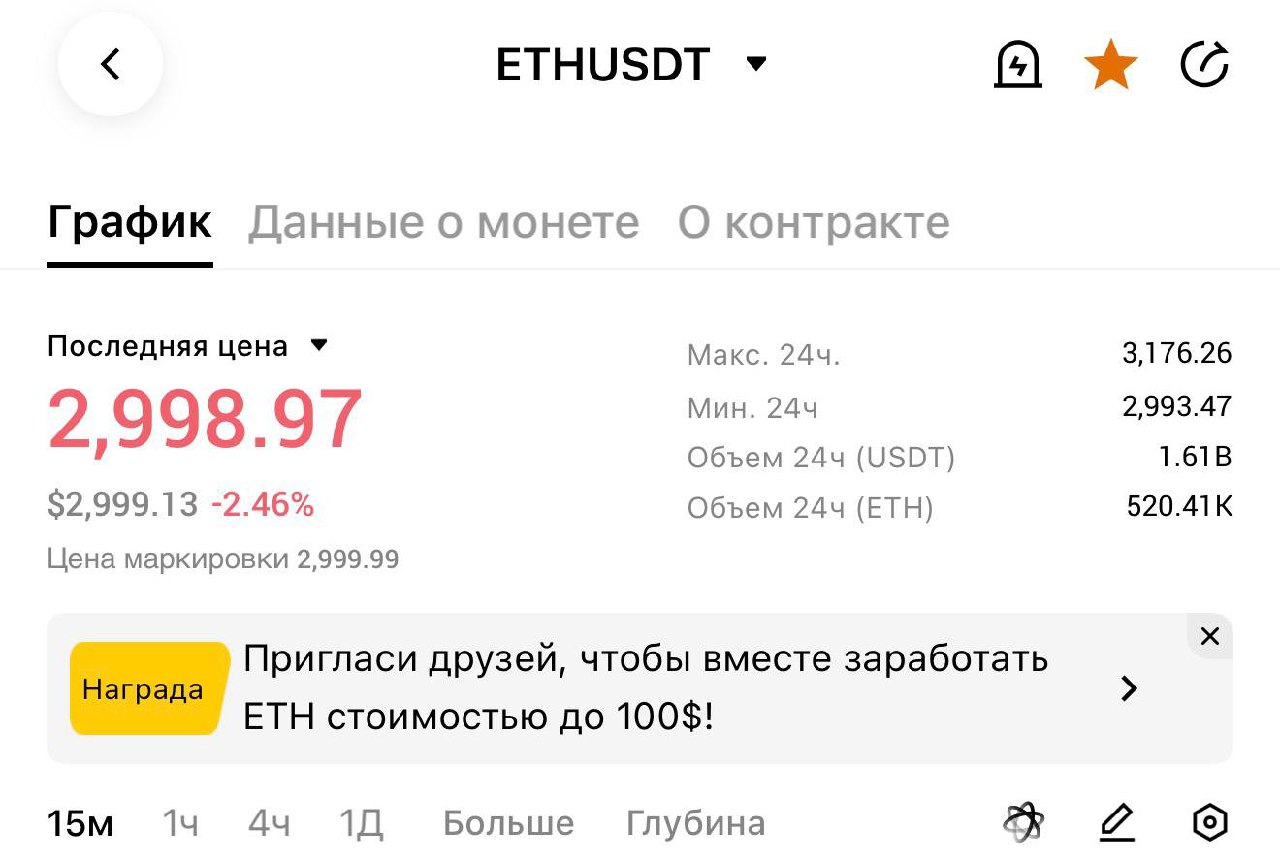The image size is (1280, 861).
Task: Open chart settings hexagon icon
Action: pos(1210,823)
